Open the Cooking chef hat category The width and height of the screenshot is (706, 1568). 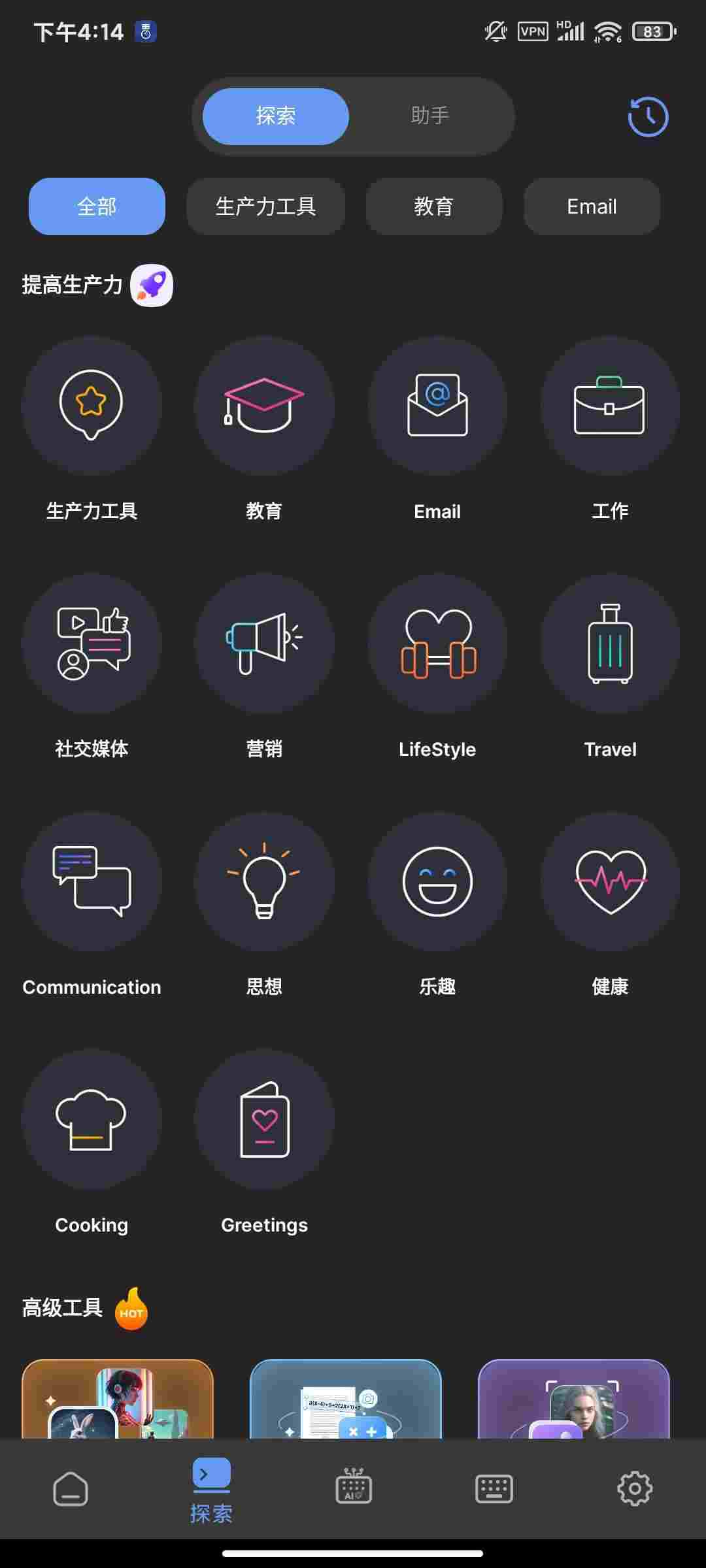pos(92,1119)
